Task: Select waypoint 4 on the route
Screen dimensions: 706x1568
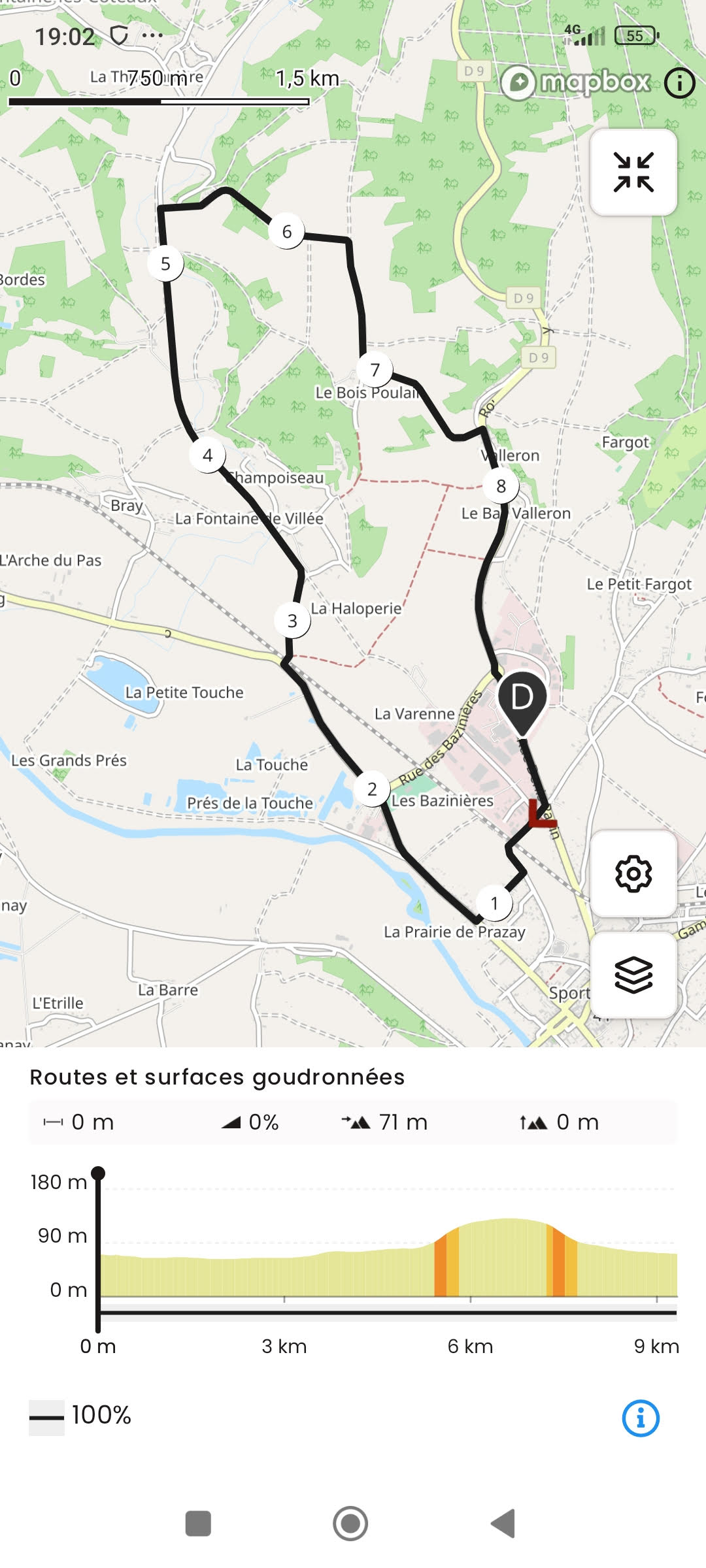Action: pos(207,455)
